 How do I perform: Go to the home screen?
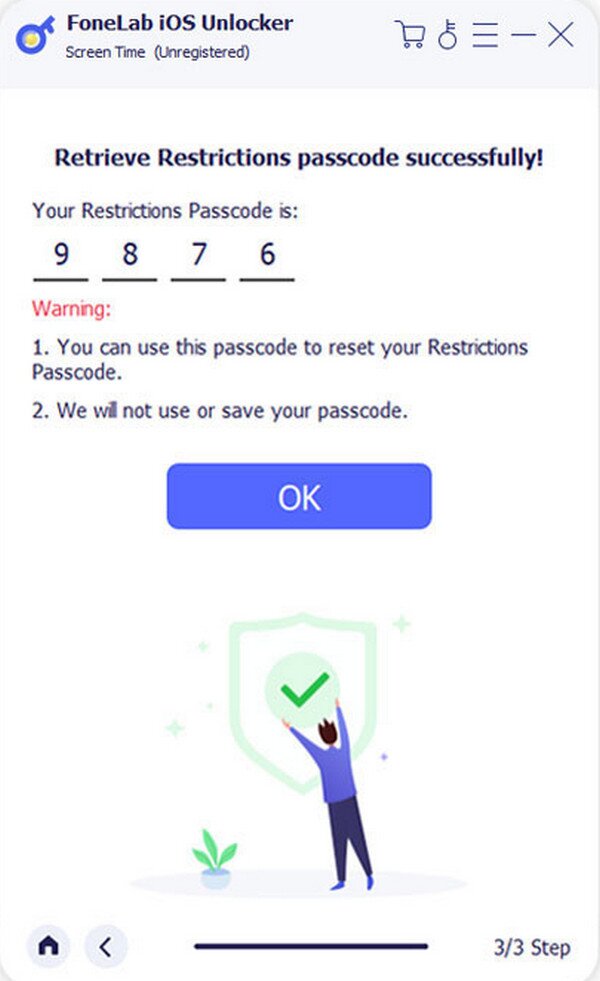pyautogui.click(x=48, y=945)
